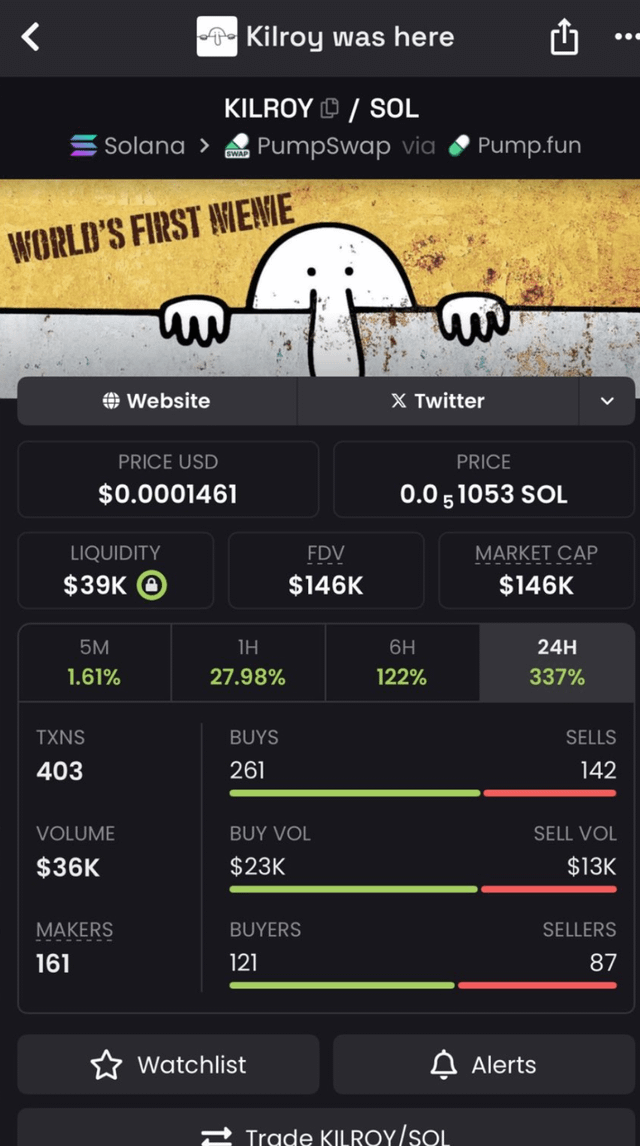View the locked liquidity details
The height and width of the screenshot is (1146, 640).
[151, 585]
